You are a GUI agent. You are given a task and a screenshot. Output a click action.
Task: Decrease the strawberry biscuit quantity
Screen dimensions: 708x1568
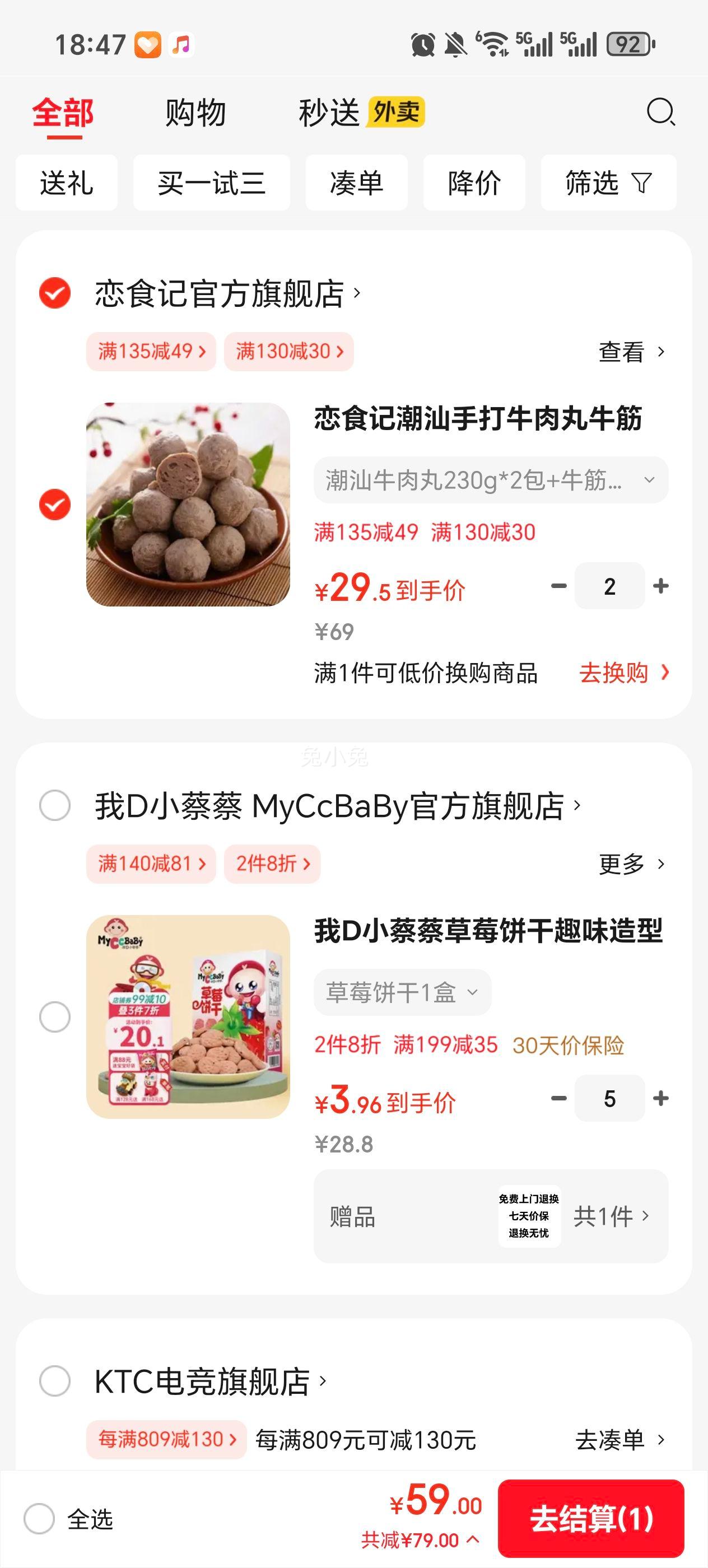click(x=558, y=1099)
